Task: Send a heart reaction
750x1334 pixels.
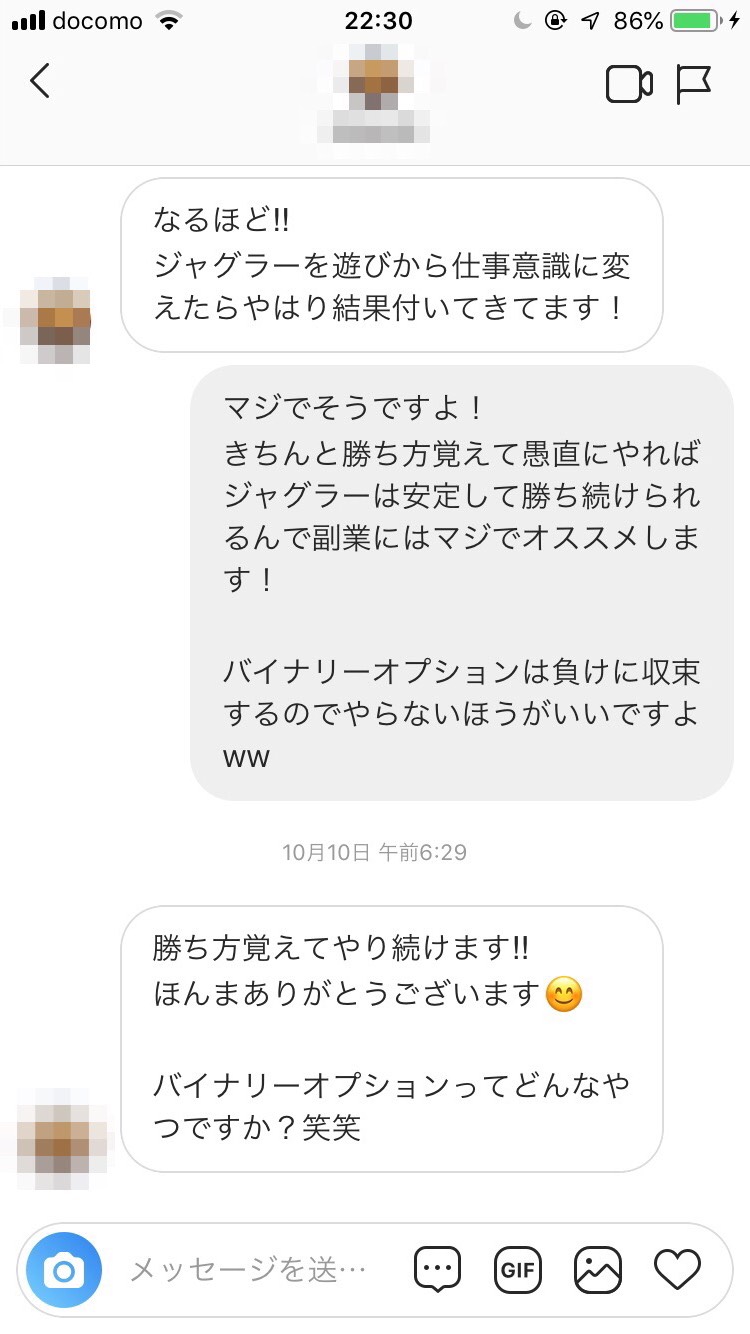Action: [x=677, y=1270]
